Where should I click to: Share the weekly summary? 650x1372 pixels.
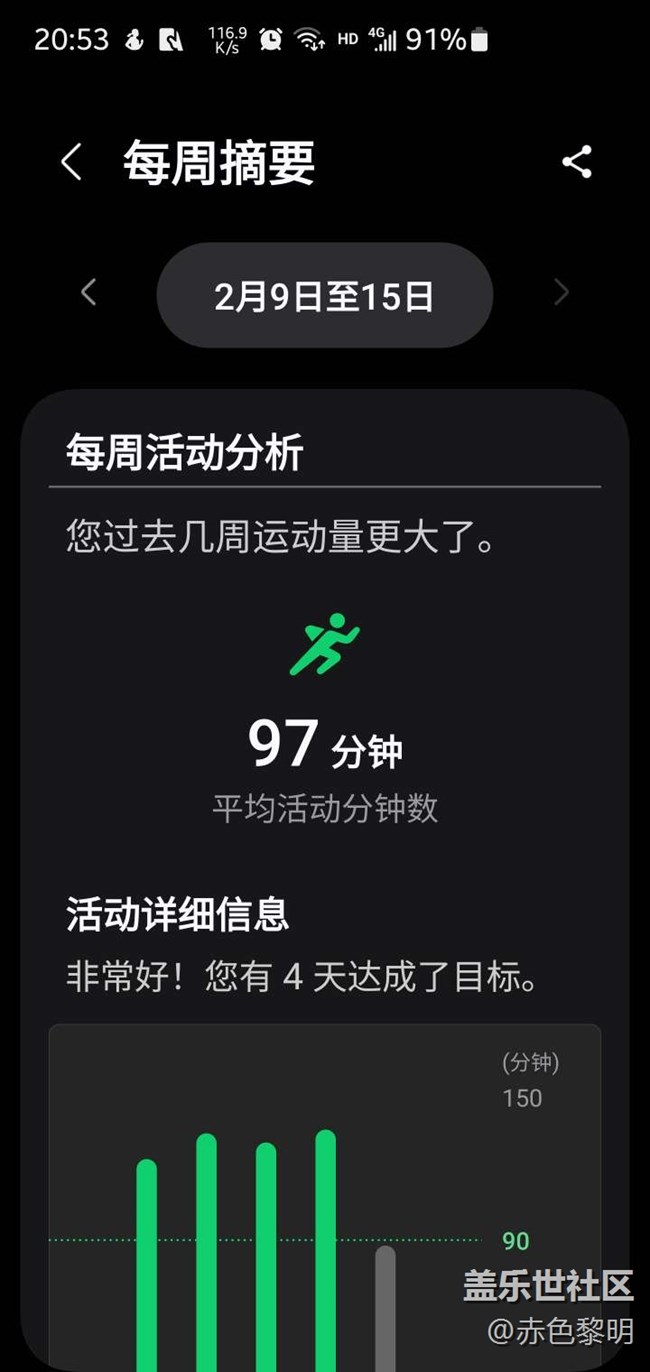(x=576, y=162)
